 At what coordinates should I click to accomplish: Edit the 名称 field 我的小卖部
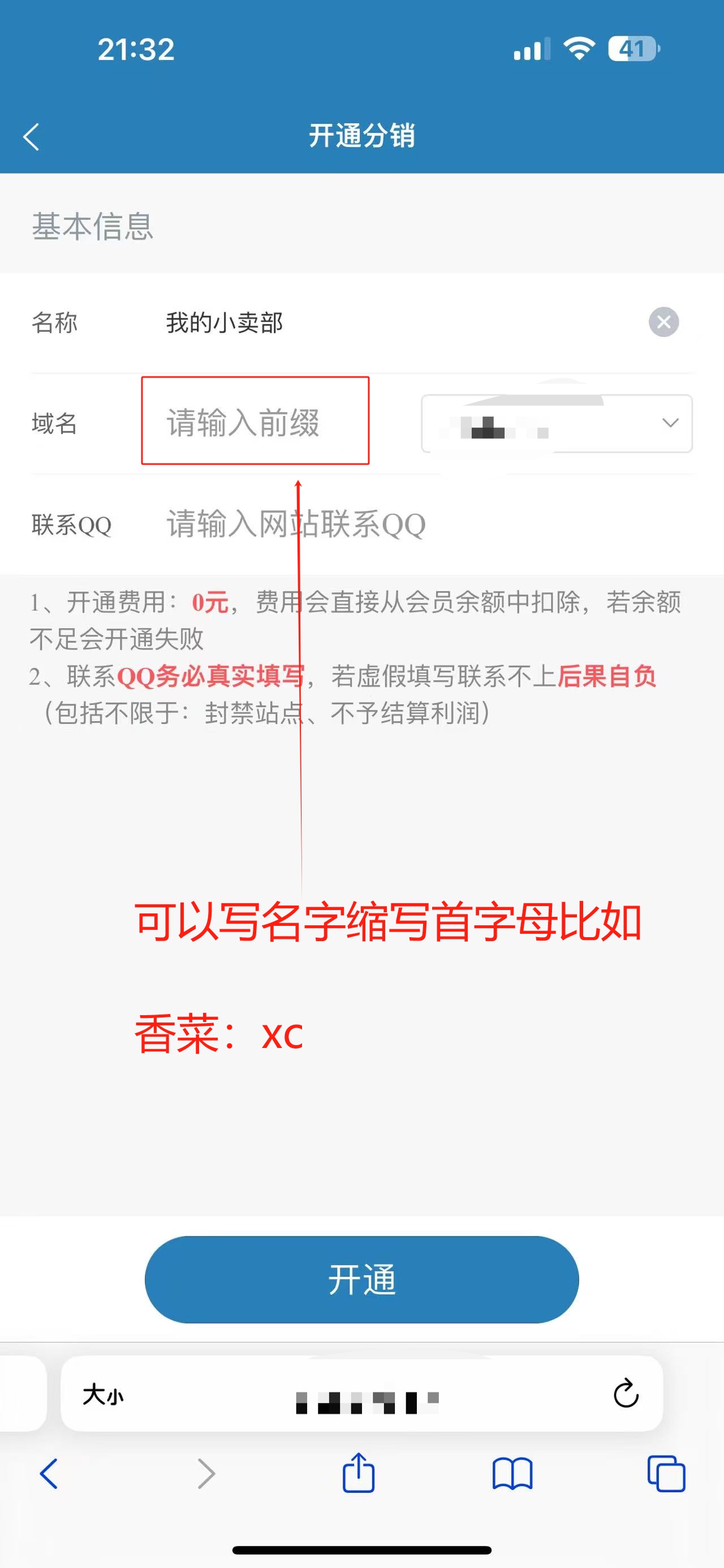(x=365, y=323)
